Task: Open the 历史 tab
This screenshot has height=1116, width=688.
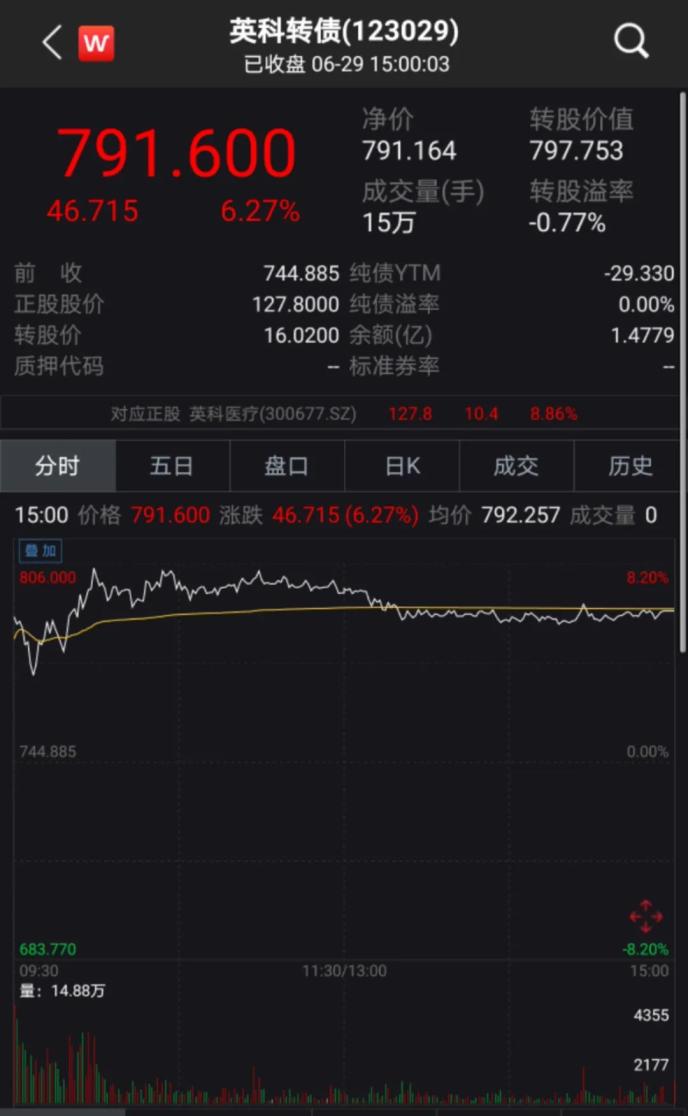Action: pos(630,465)
